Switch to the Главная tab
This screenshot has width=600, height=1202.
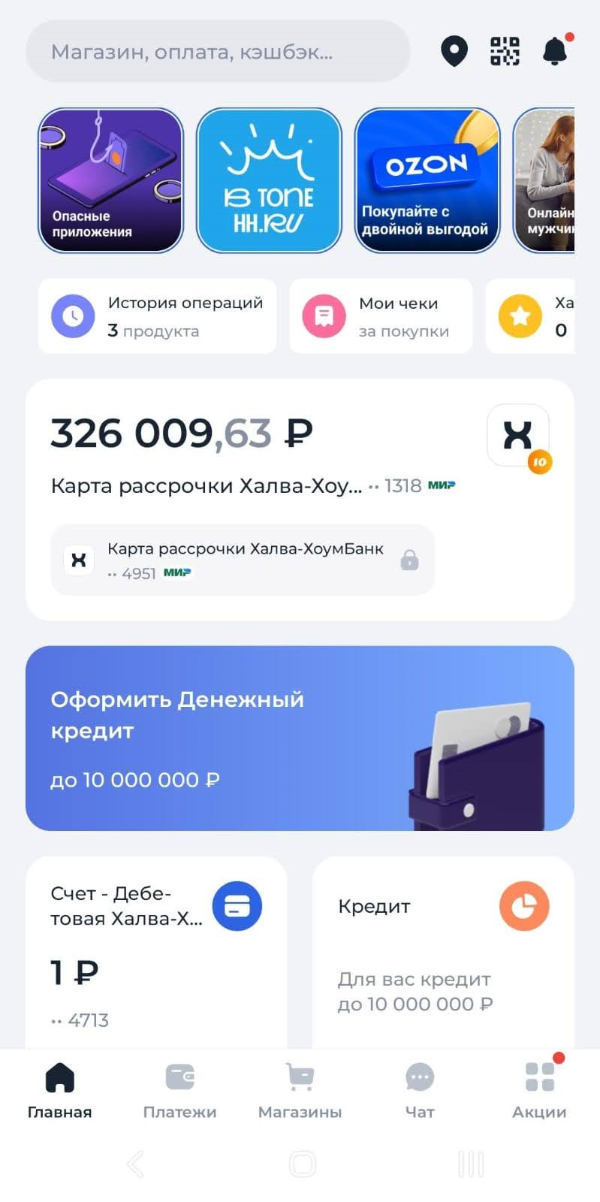[x=60, y=1090]
